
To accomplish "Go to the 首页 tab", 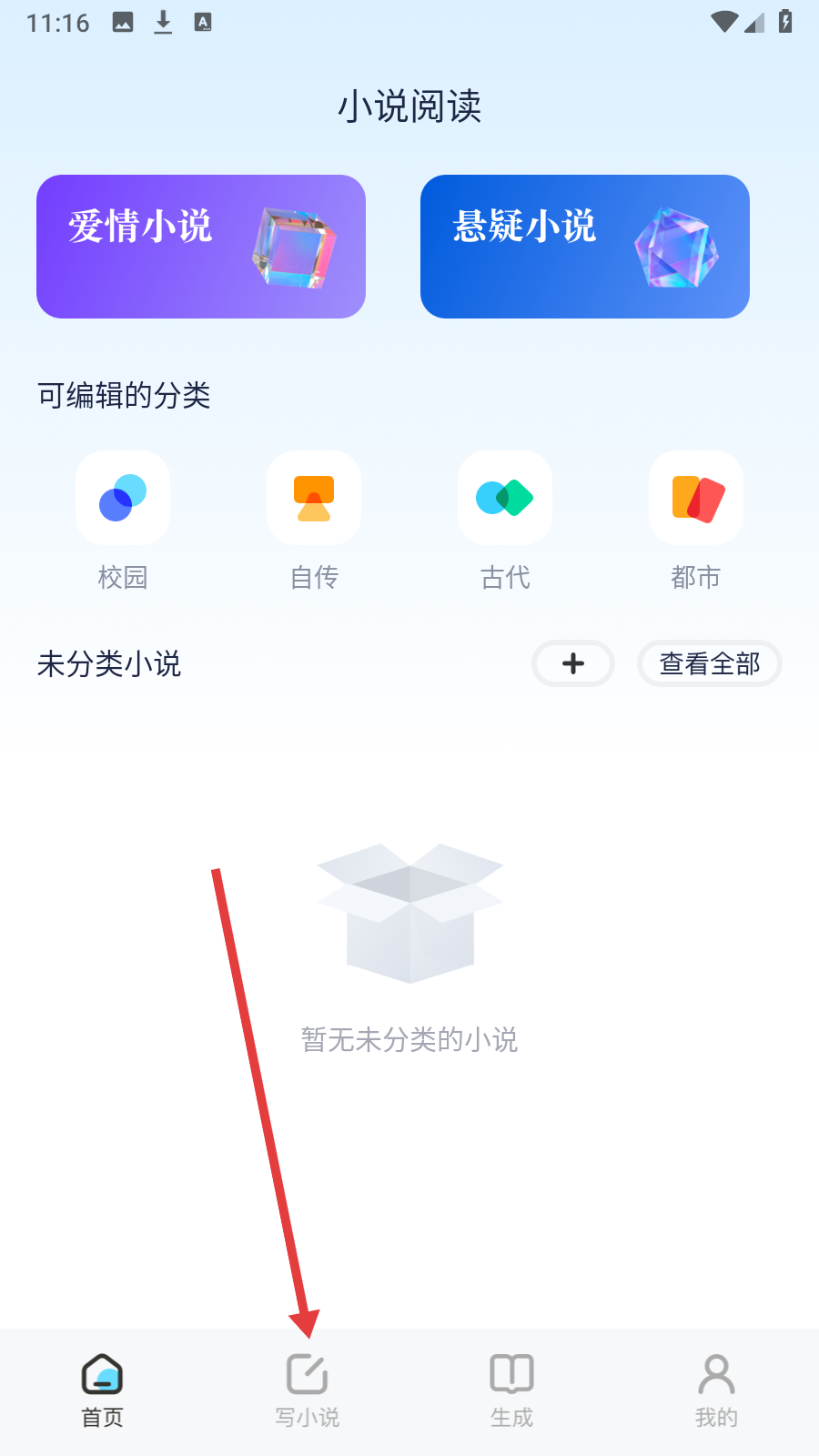I will coord(102,1390).
